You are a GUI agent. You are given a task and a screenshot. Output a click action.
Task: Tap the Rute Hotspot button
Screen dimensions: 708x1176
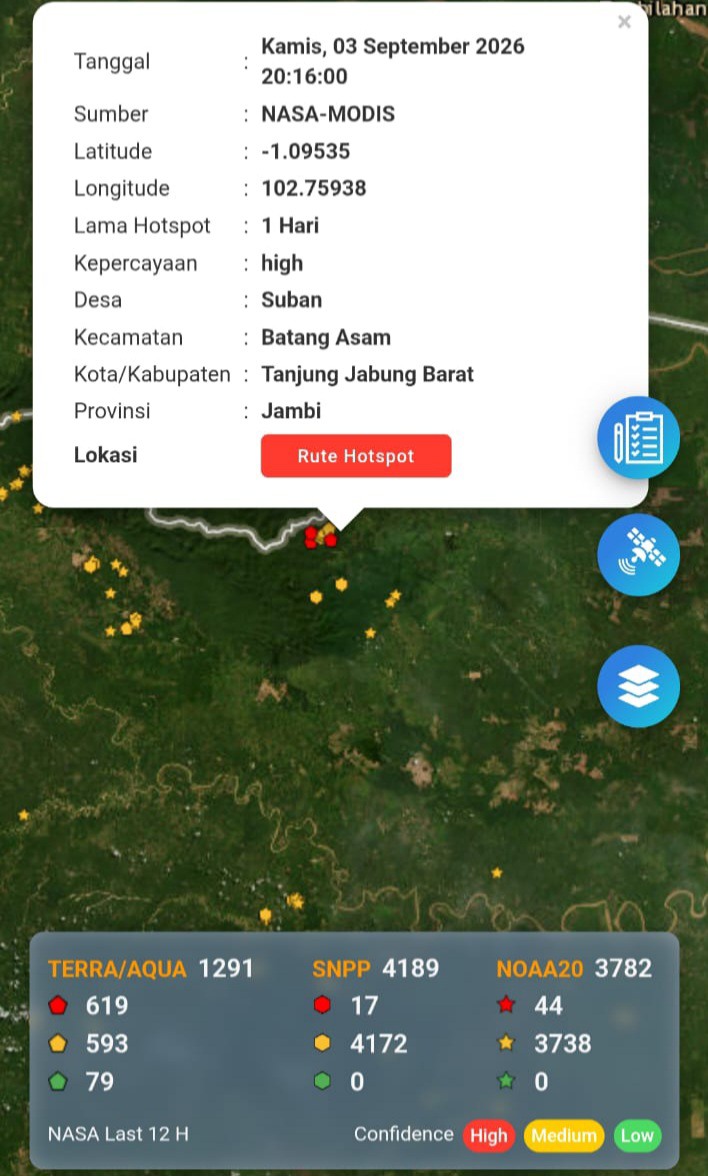[356, 456]
